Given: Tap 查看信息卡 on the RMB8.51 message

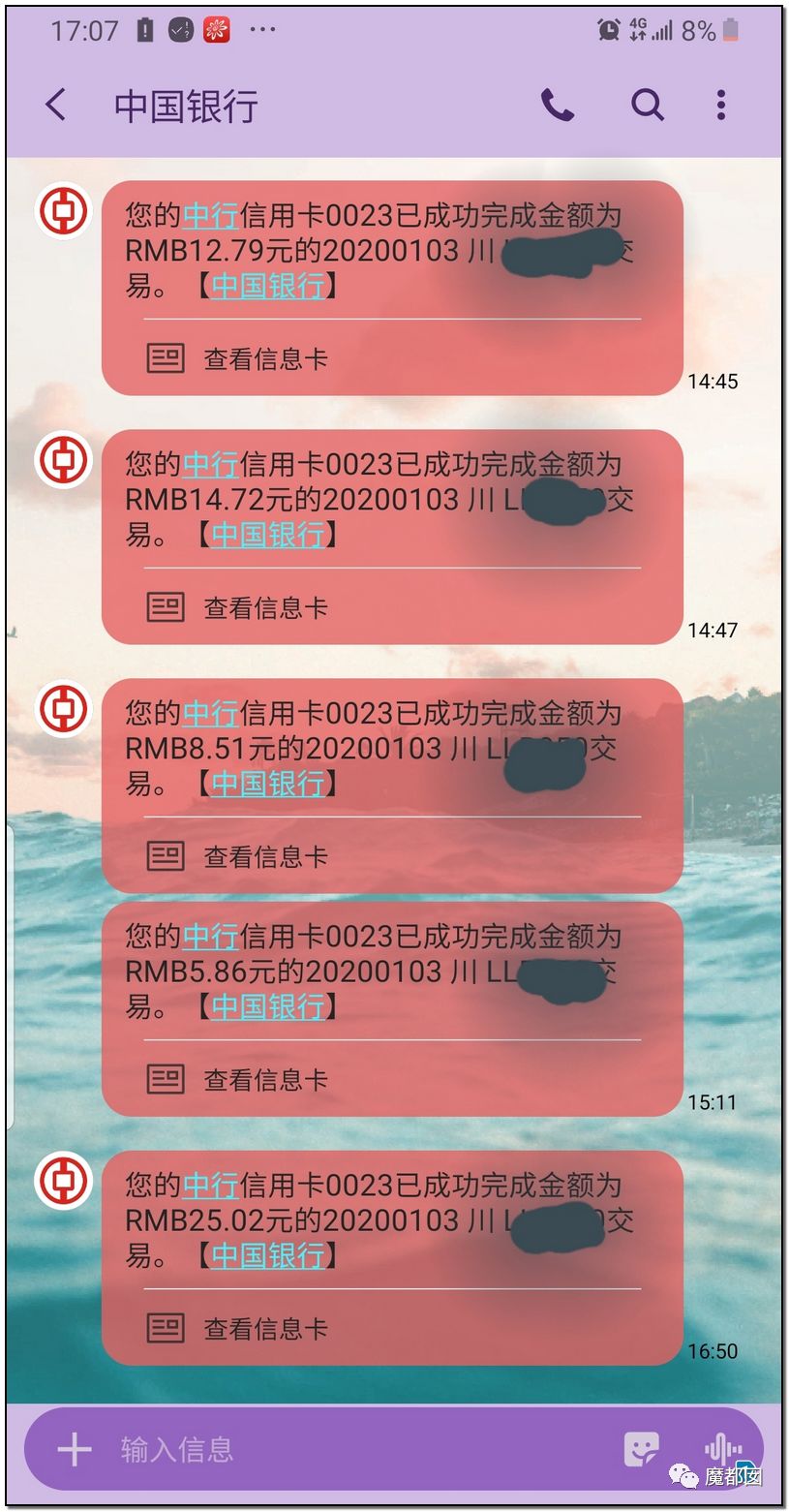Looking at the screenshot, I should coord(267,856).
